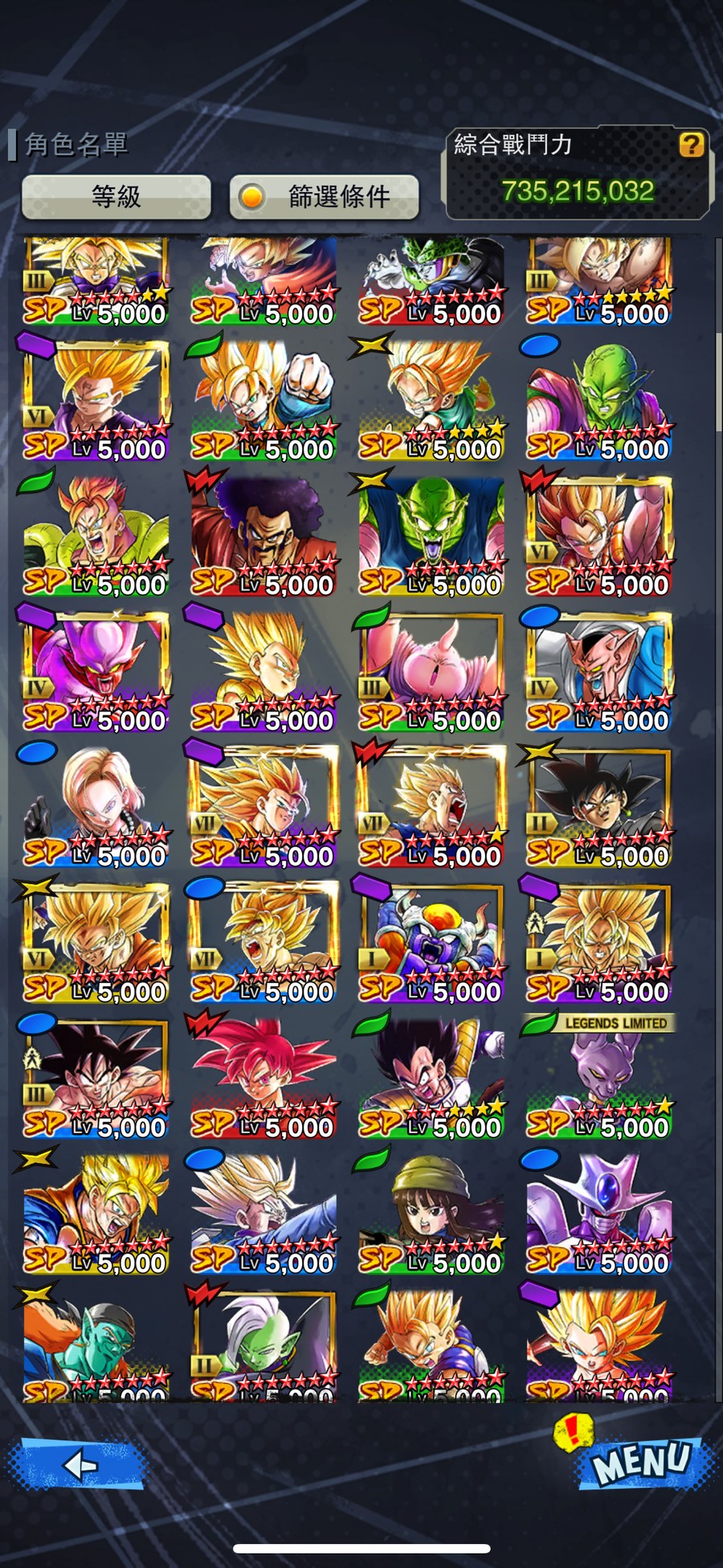723x1568 pixels.
Task: Select the Hercule afro character card
Action: click(x=263, y=535)
